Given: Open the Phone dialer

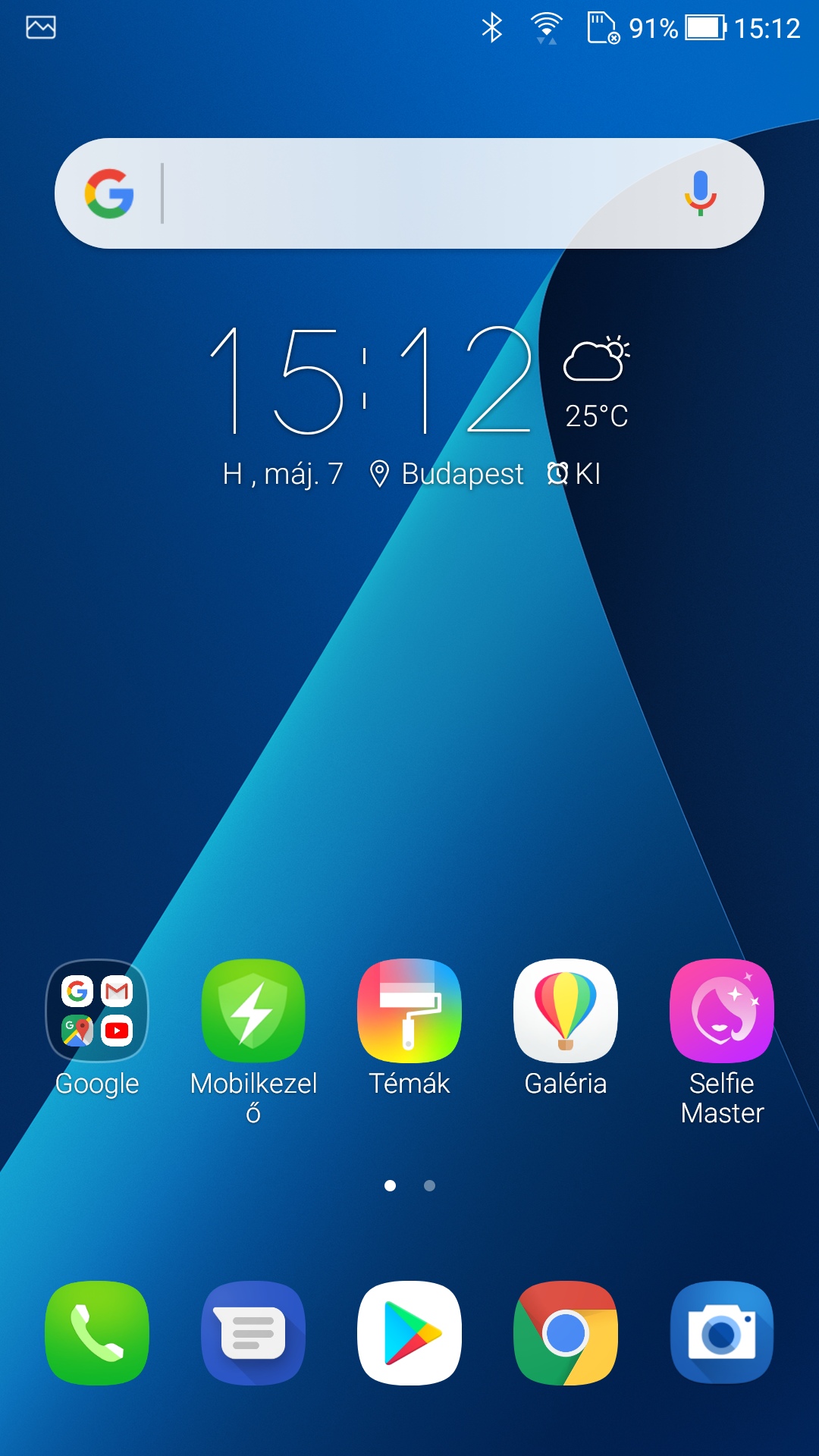Looking at the screenshot, I should [97, 1333].
